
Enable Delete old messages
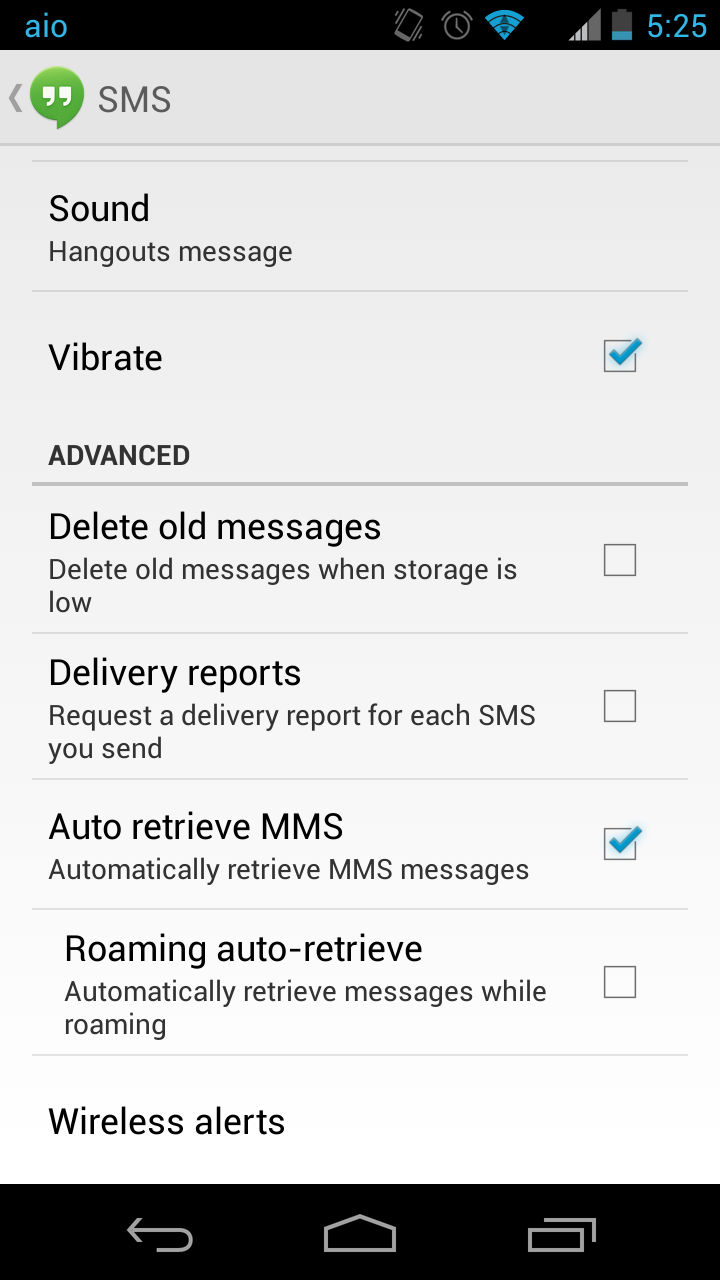[x=620, y=560]
